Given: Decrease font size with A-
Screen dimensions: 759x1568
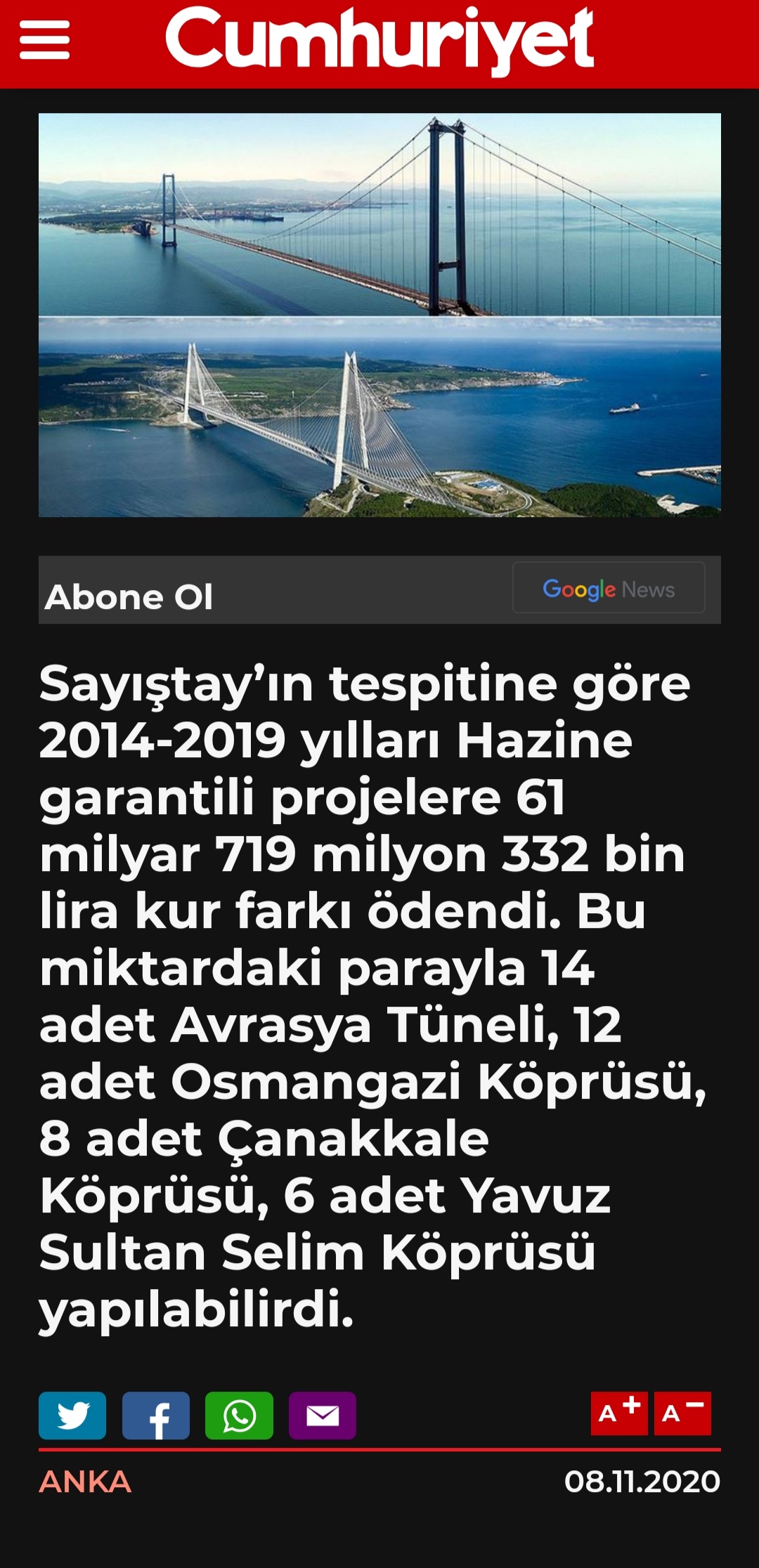Looking at the screenshot, I should (x=682, y=1413).
